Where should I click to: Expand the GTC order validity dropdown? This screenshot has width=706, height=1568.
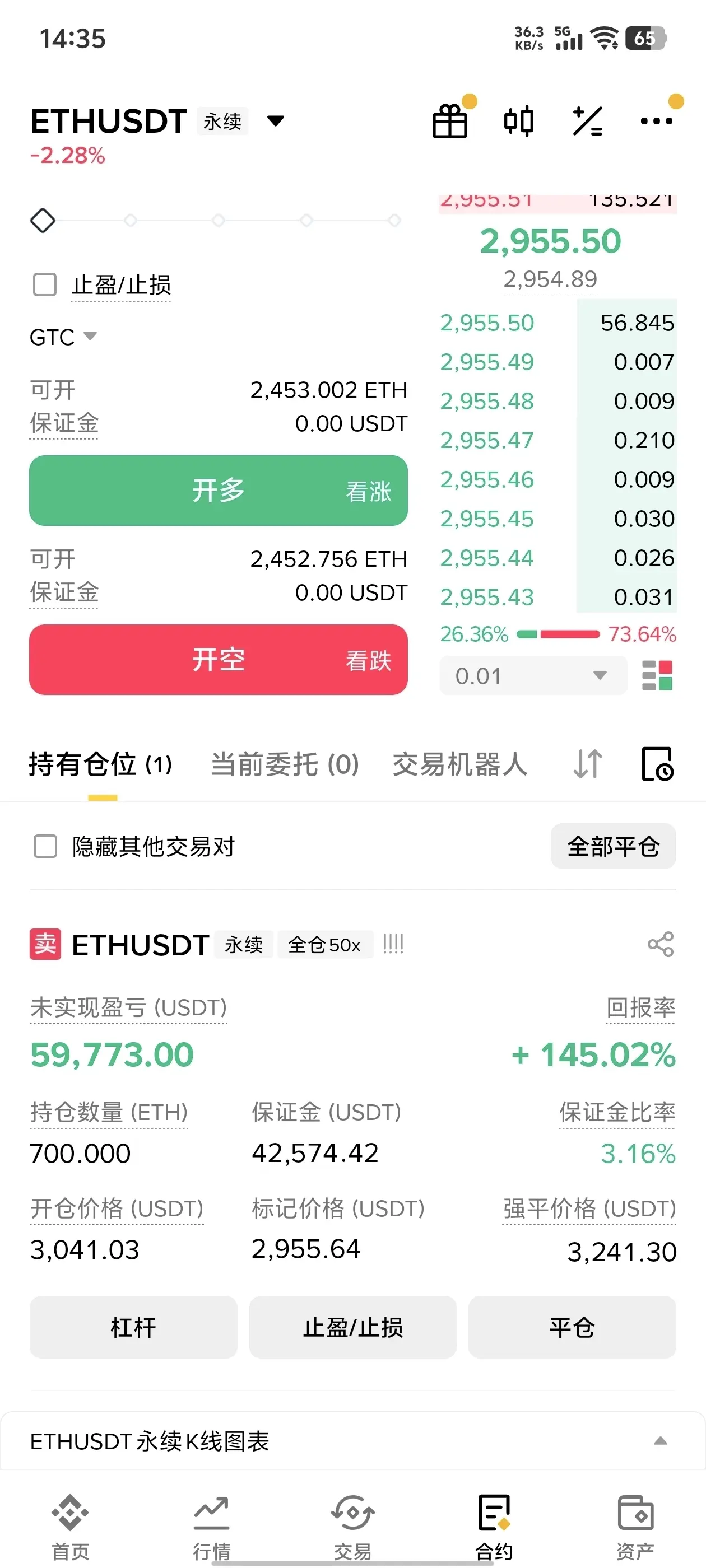click(63, 337)
